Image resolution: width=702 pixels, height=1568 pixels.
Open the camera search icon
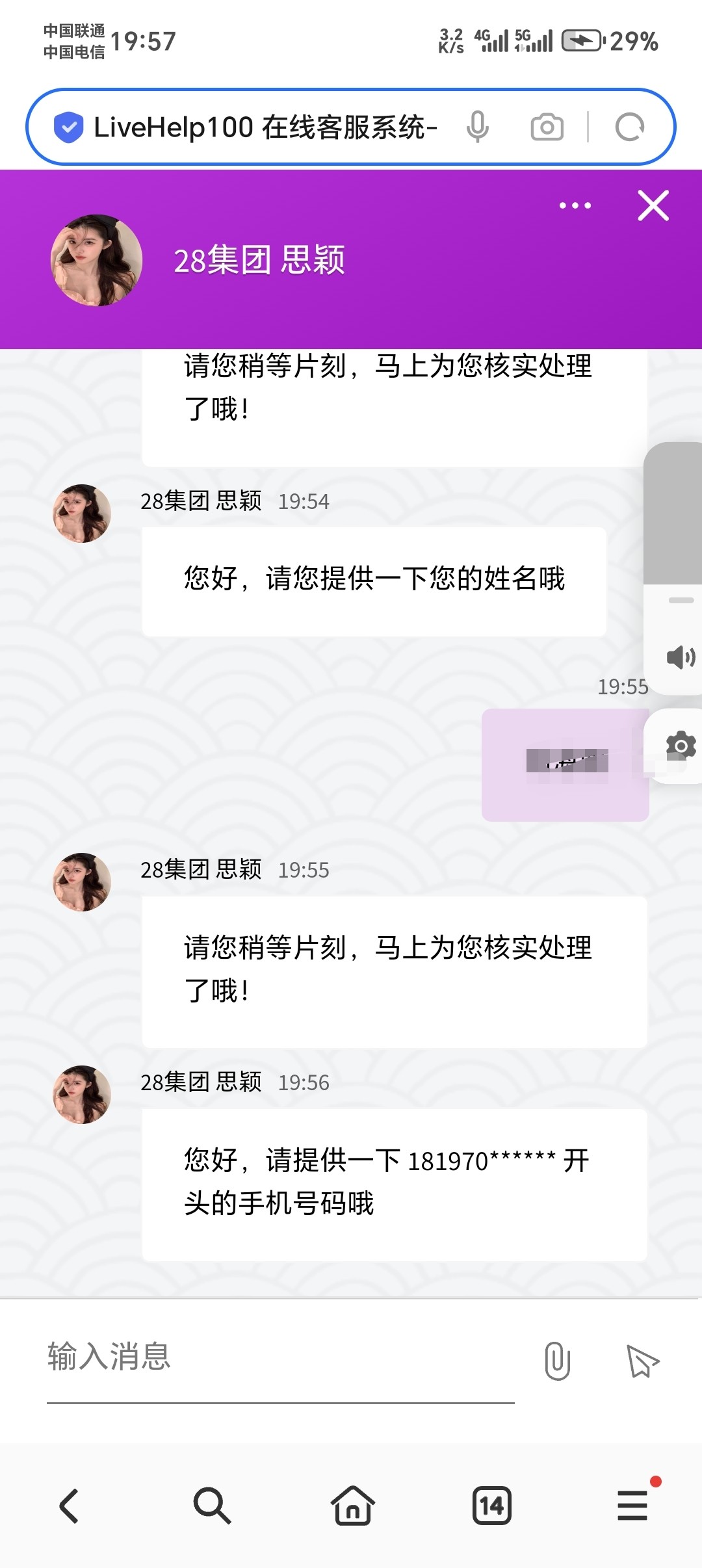coord(547,127)
